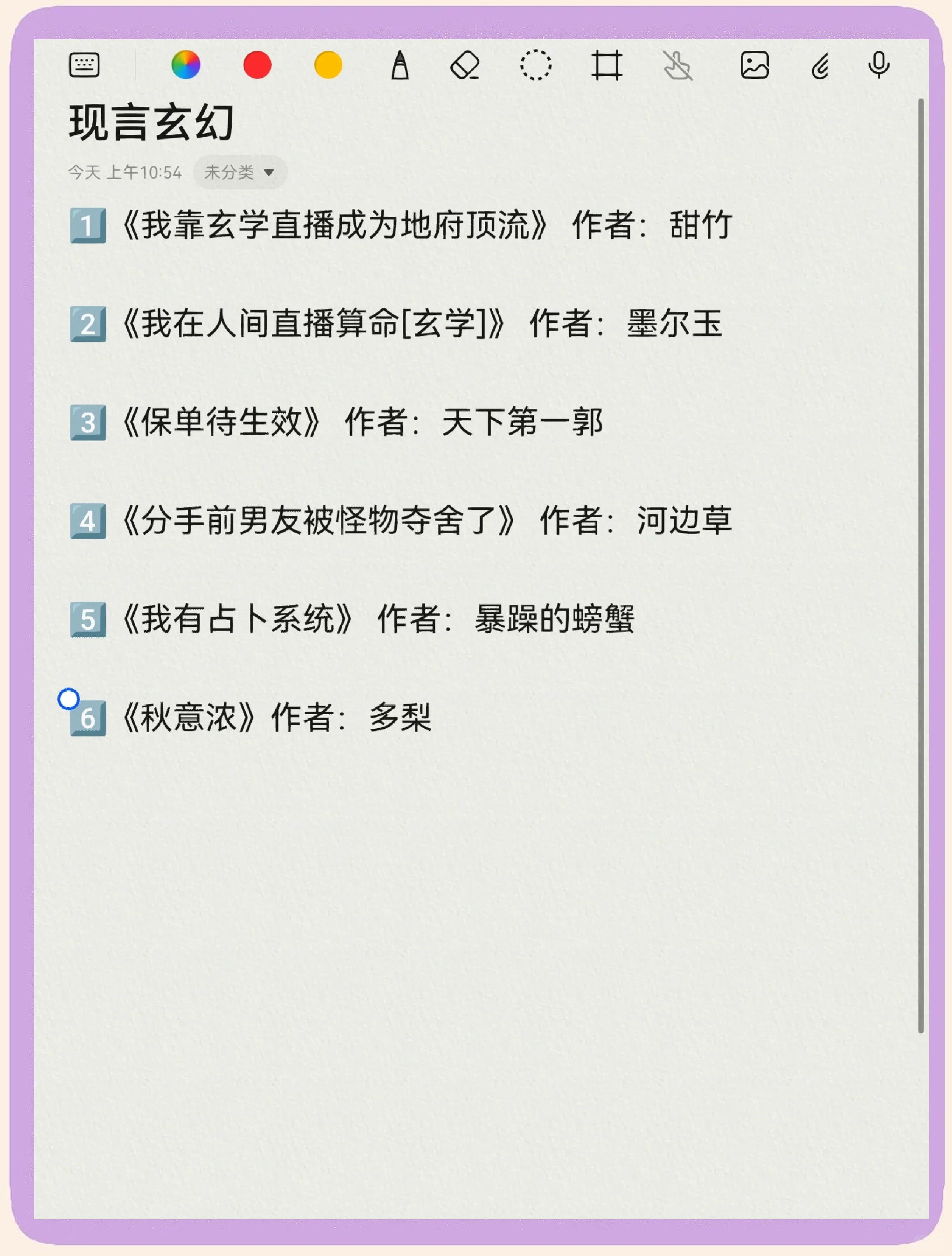Open the 未分类 category dropdown
This screenshot has height=1256, width=952.
click(238, 172)
